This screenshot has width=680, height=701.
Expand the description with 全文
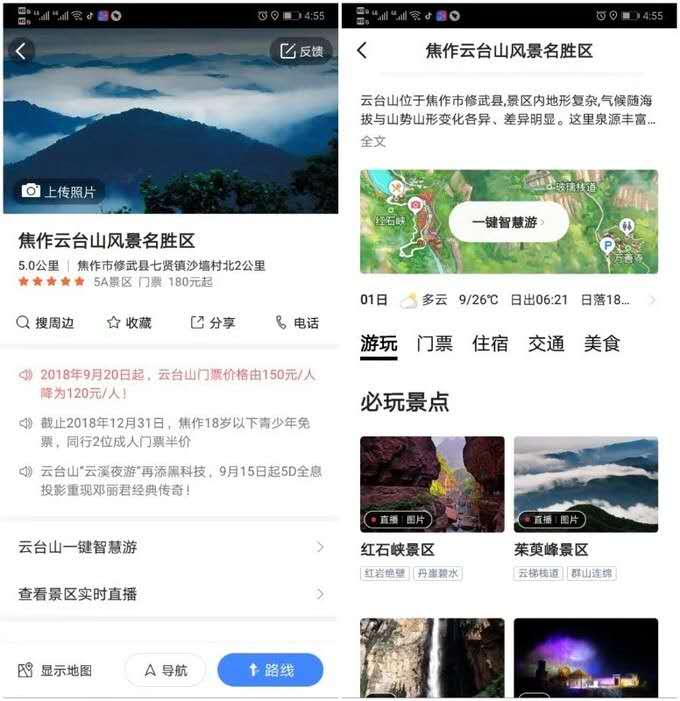click(x=373, y=142)
